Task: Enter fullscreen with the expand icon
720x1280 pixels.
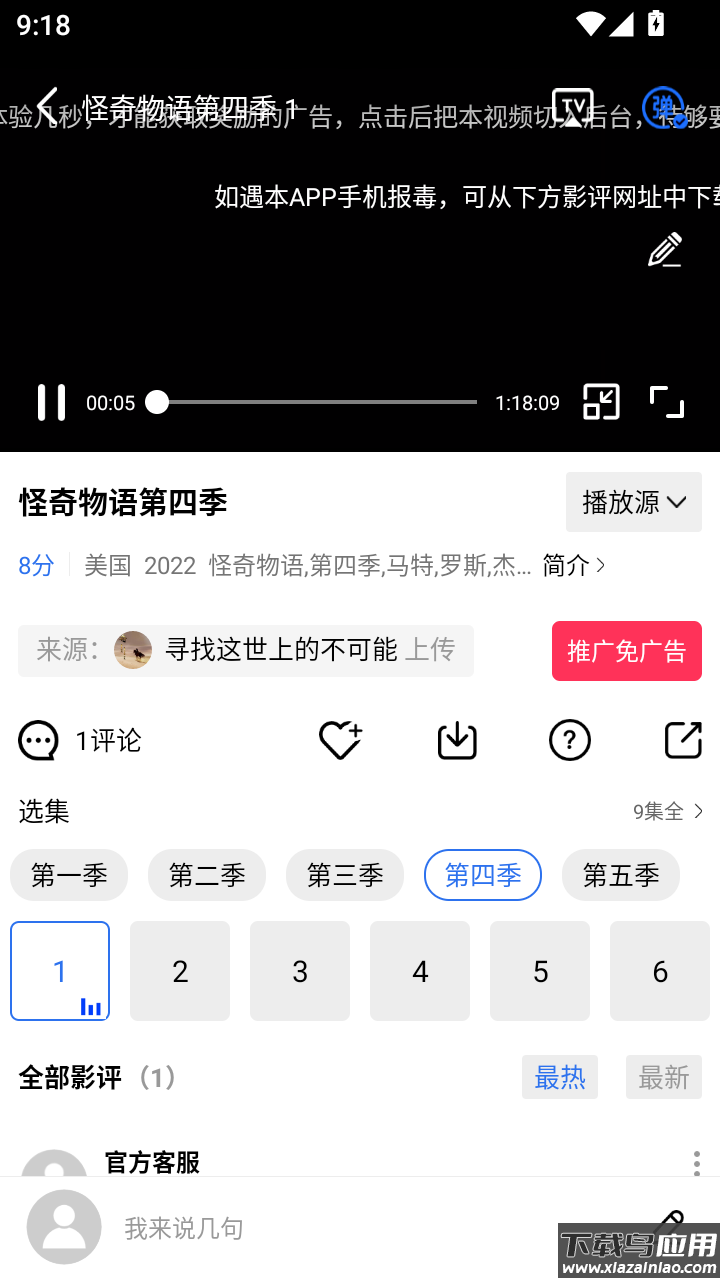Action: click(666, 402)
